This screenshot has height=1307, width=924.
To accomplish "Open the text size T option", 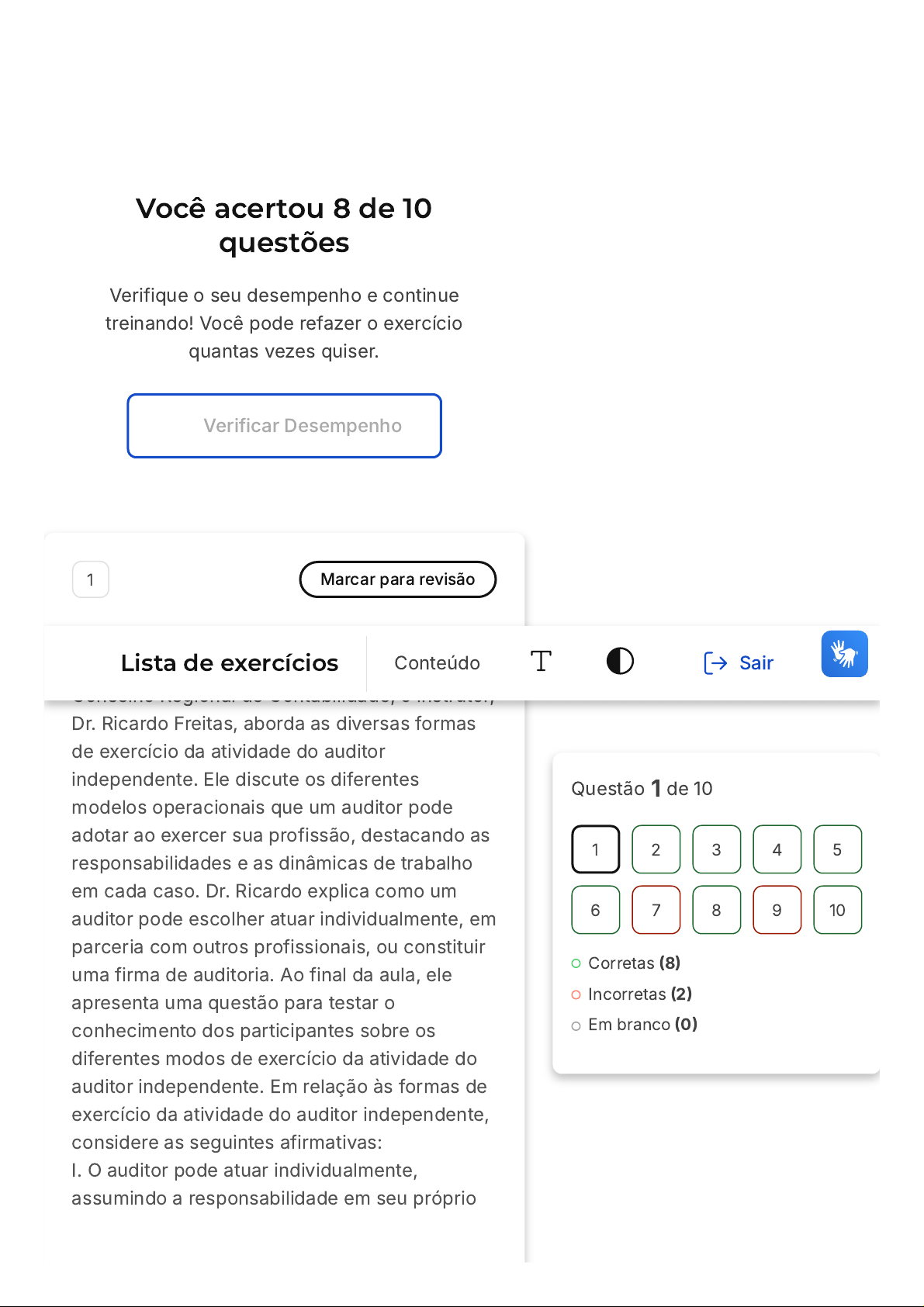I will point(541,662).
